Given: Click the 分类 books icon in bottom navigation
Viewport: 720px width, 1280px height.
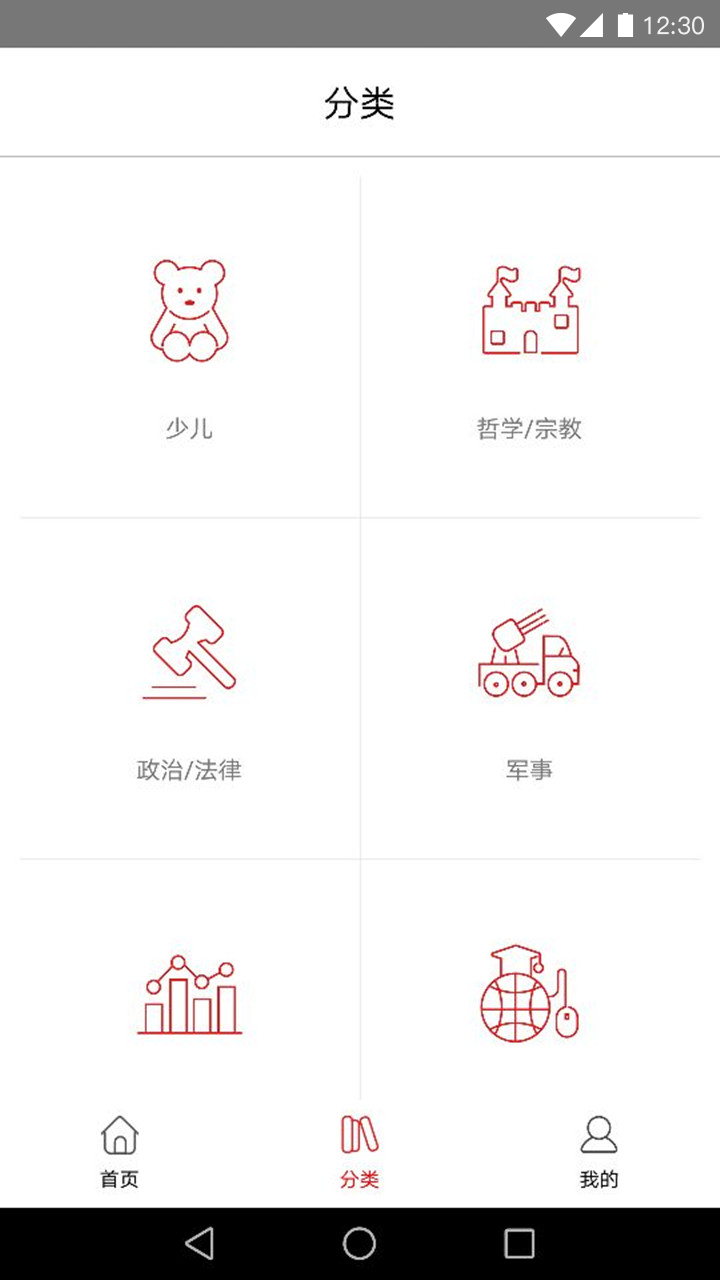Looking at the screenshot, I should [x=359, y=1135].
